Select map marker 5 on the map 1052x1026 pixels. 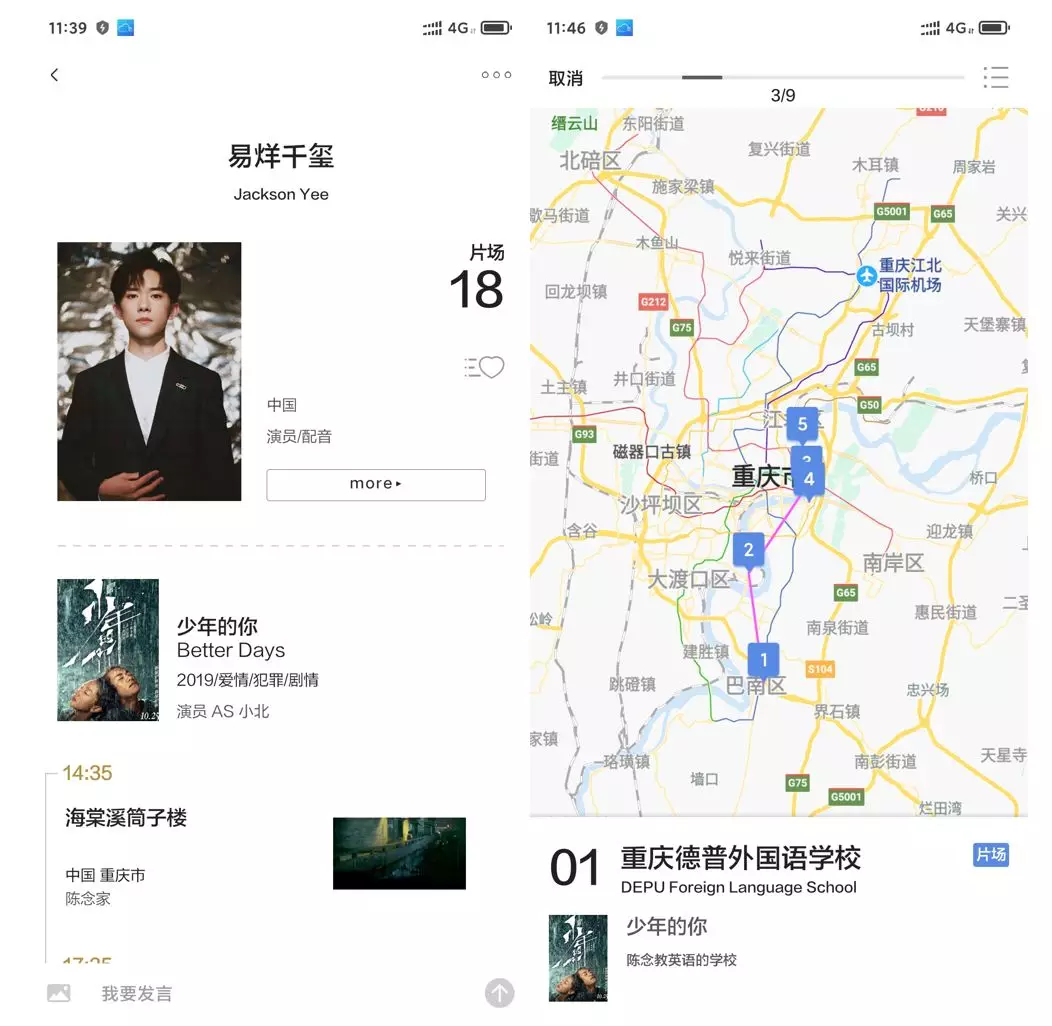point(802,425)
